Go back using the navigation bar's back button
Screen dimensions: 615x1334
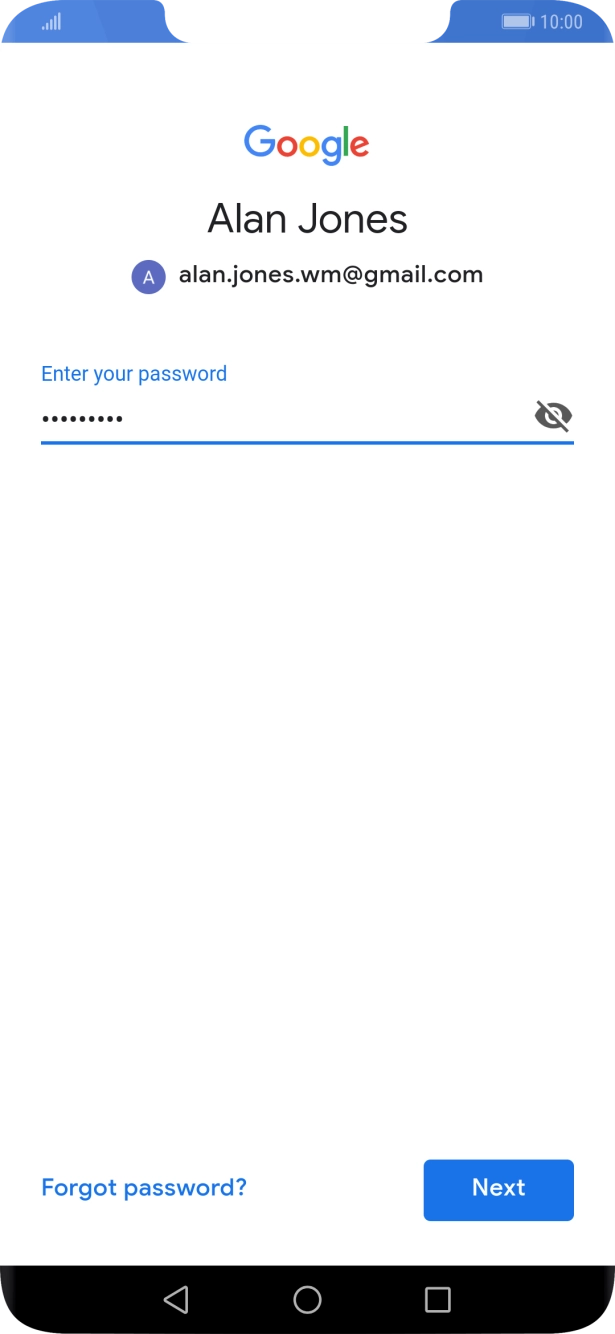pyautogui.click(x=176, y=1299)
